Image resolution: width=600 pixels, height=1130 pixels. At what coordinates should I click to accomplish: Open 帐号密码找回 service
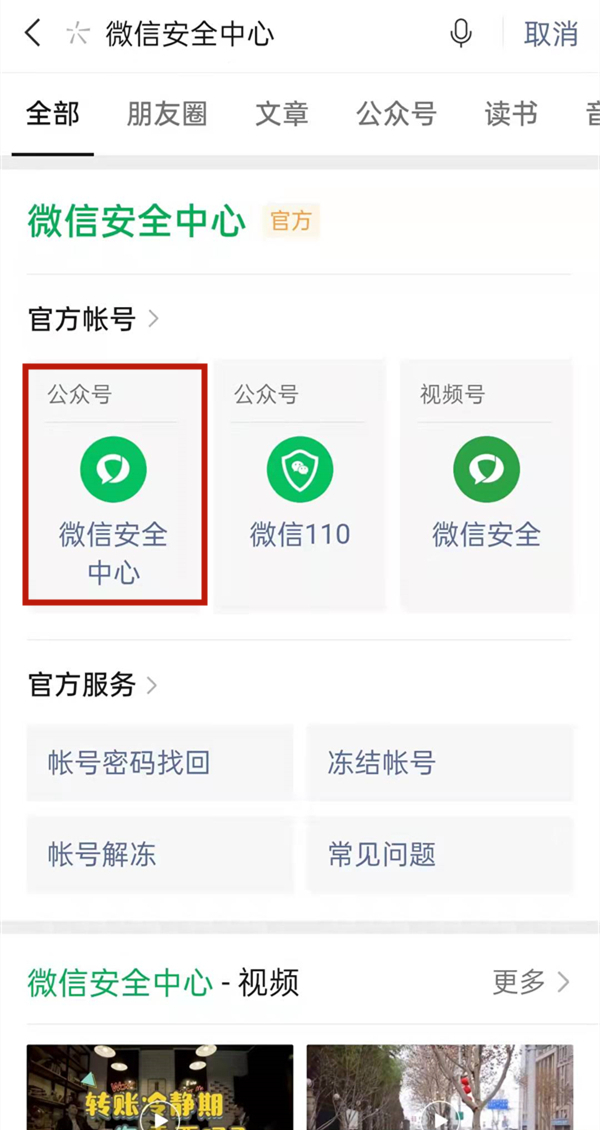click(160, 763)
